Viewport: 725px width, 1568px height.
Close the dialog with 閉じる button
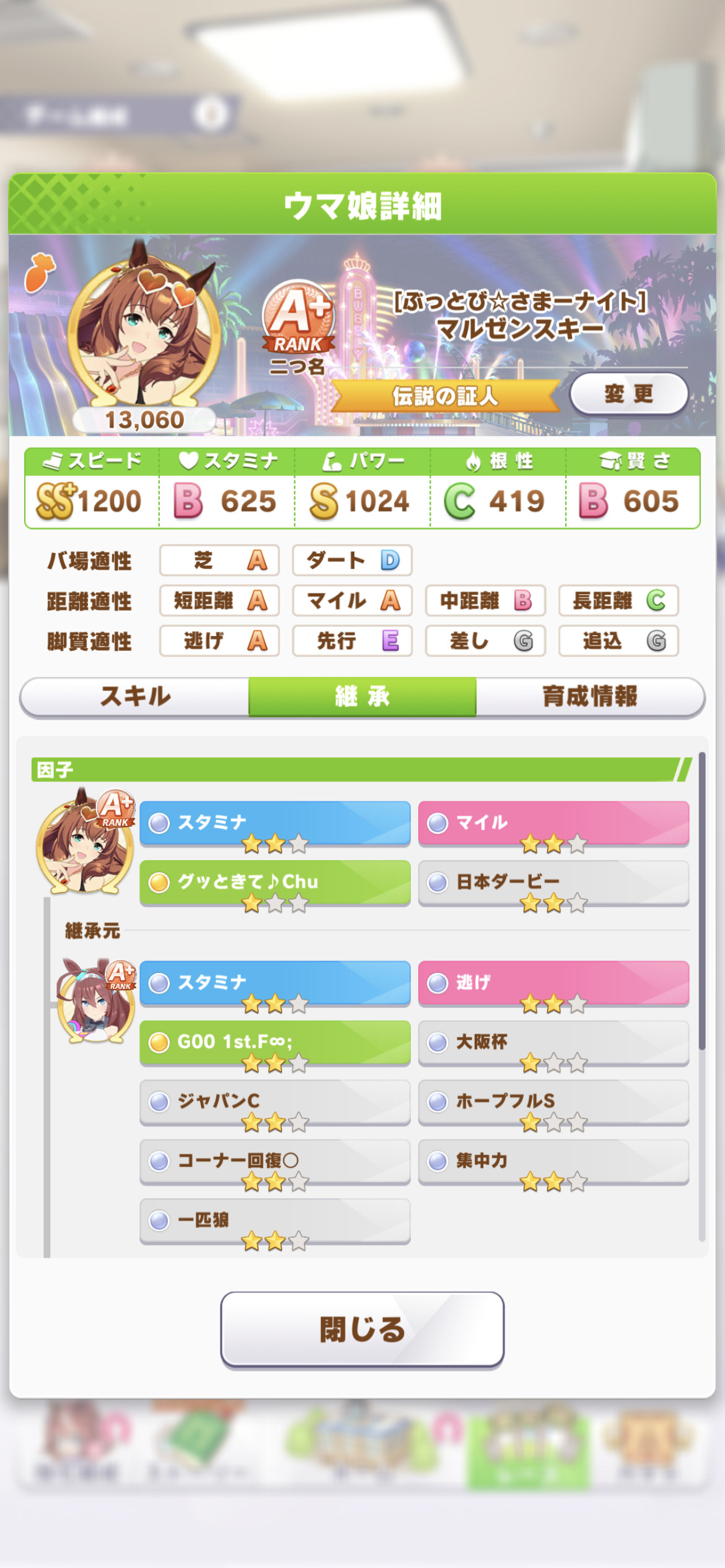coord(362,1329)
